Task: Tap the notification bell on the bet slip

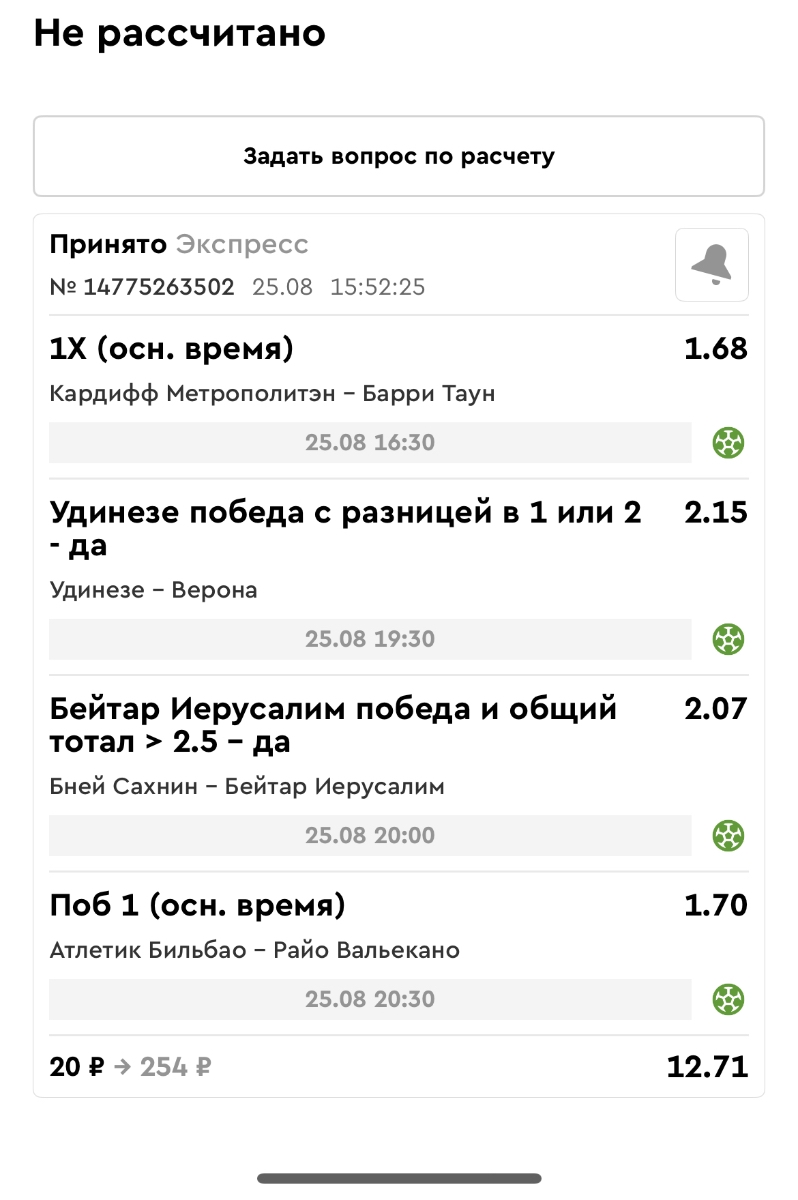Action: coord(711,265)
